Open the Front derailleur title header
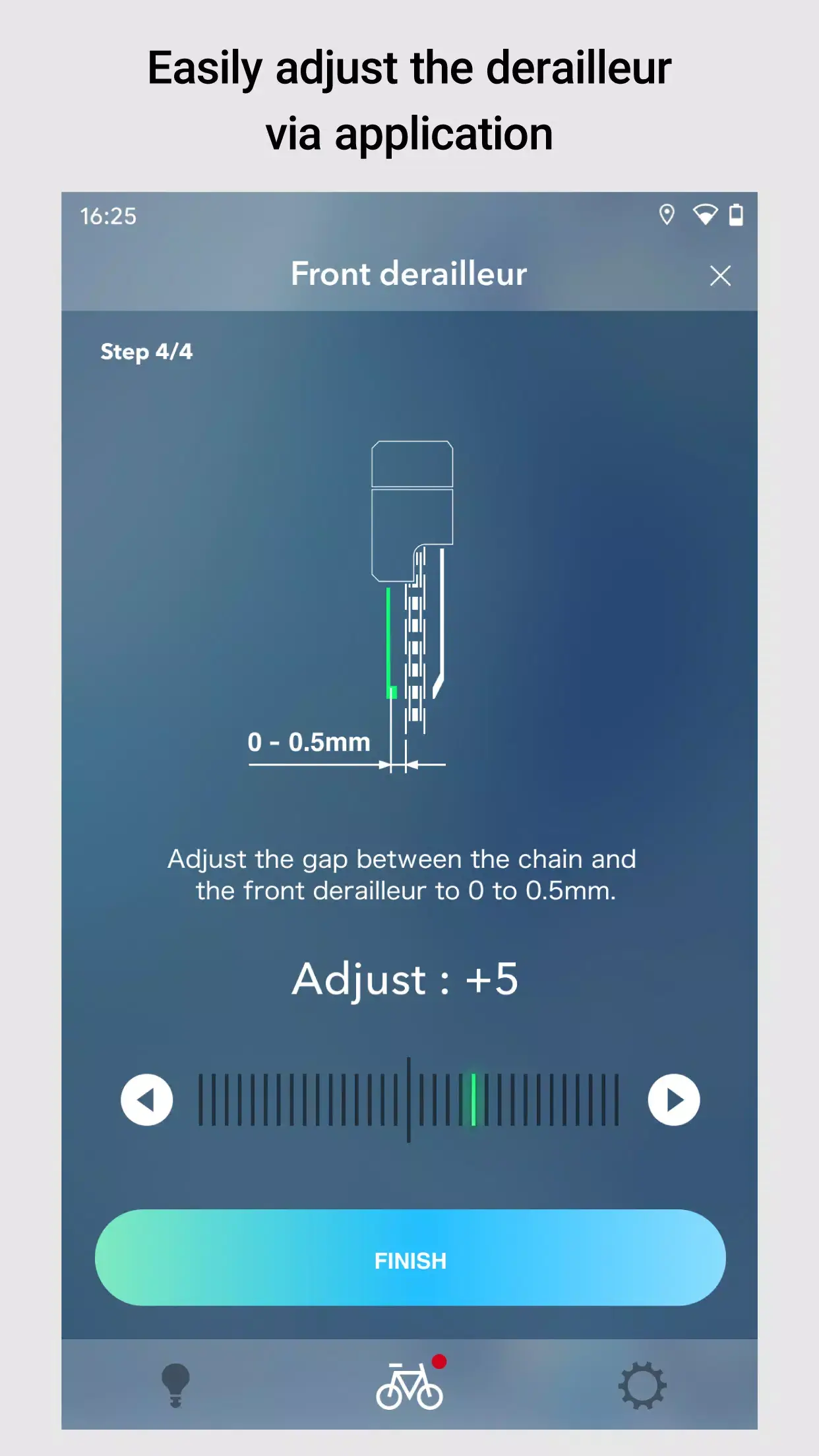Viewport: 819px width, 1456px height. (x=409, y=274)
